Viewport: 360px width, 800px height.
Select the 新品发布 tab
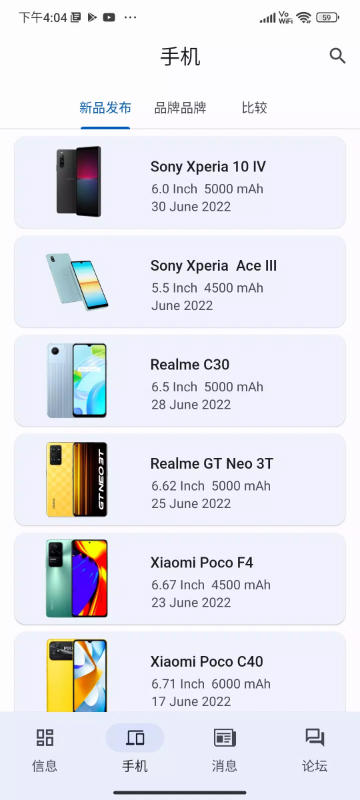coord(106,108)
